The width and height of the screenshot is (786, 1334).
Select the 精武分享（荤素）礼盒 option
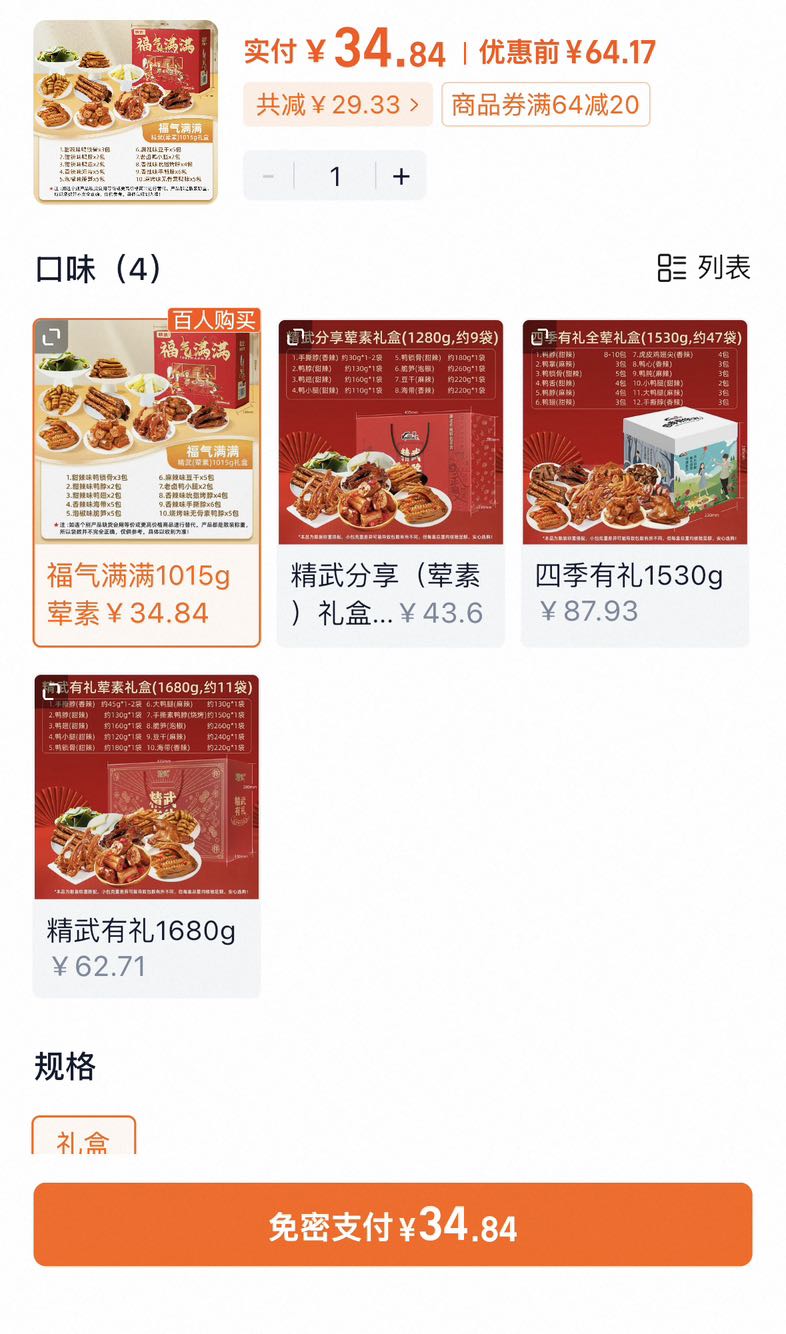[x=391, y=483]
